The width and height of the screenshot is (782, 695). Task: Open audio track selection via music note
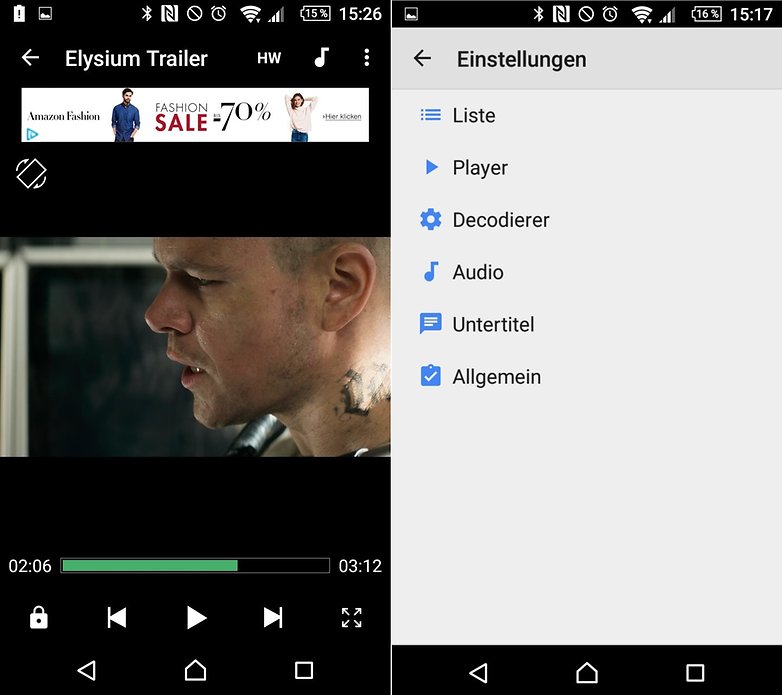[x=321, y=58]
